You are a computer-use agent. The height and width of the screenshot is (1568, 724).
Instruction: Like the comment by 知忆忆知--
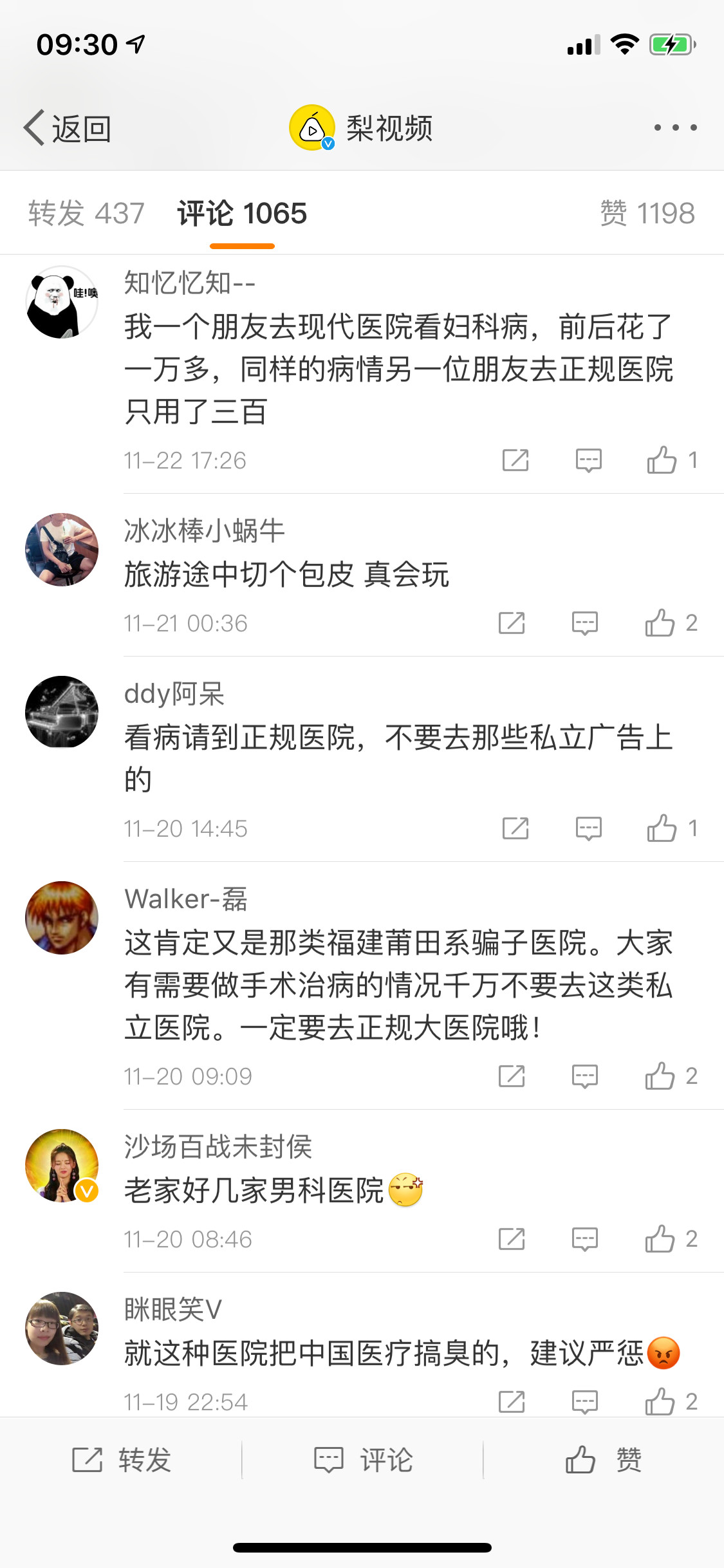coord(662,460)
